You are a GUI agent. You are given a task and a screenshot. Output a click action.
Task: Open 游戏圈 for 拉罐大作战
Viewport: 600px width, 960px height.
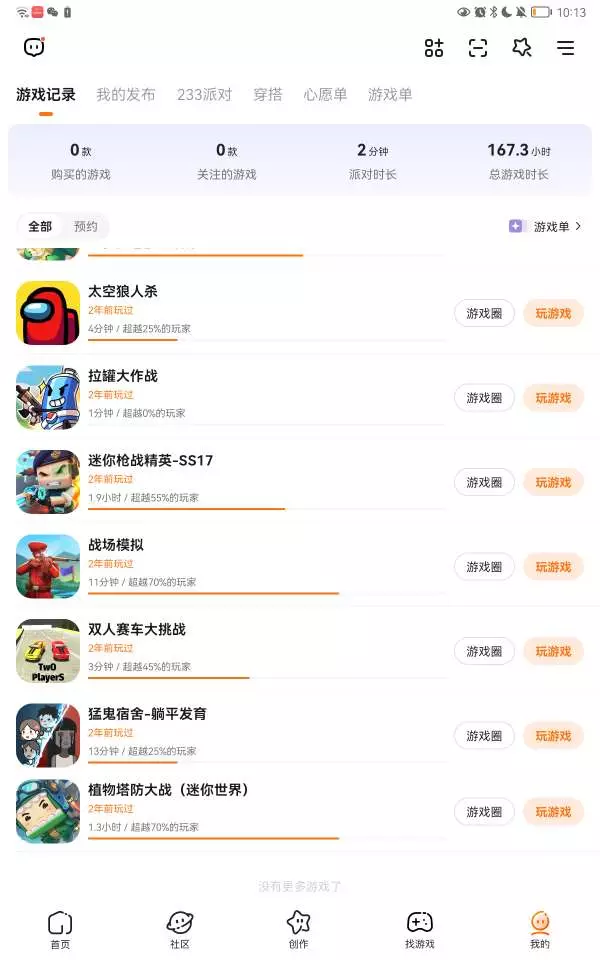tap(484, 398)
